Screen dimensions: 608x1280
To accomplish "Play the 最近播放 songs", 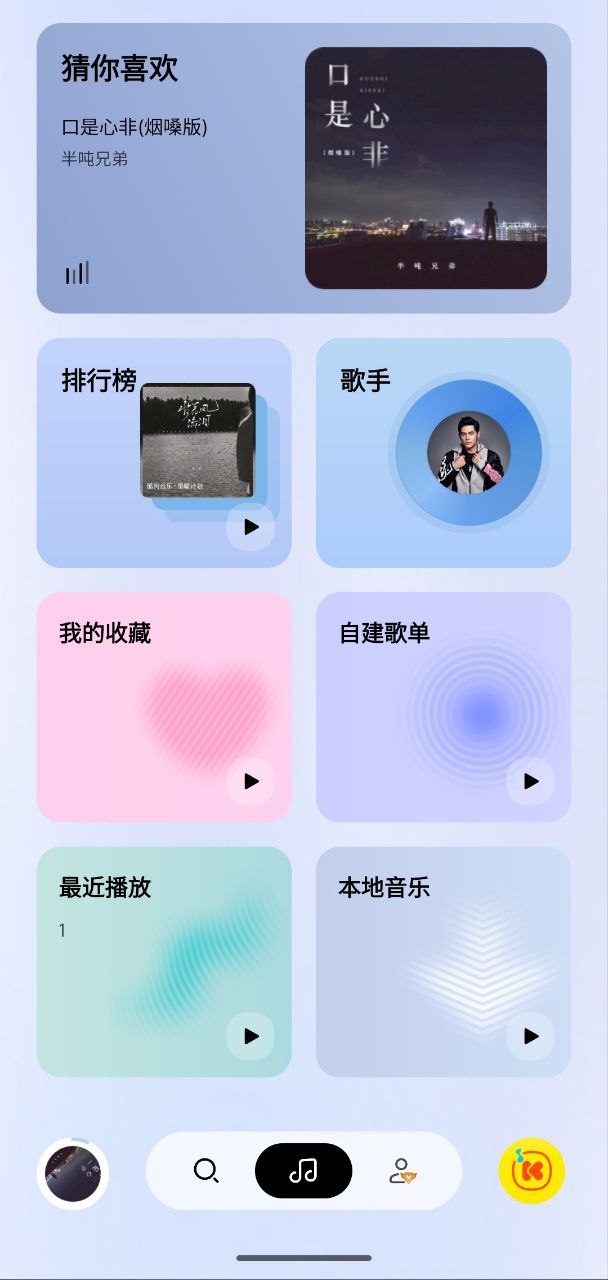I will click(250, 1036).
